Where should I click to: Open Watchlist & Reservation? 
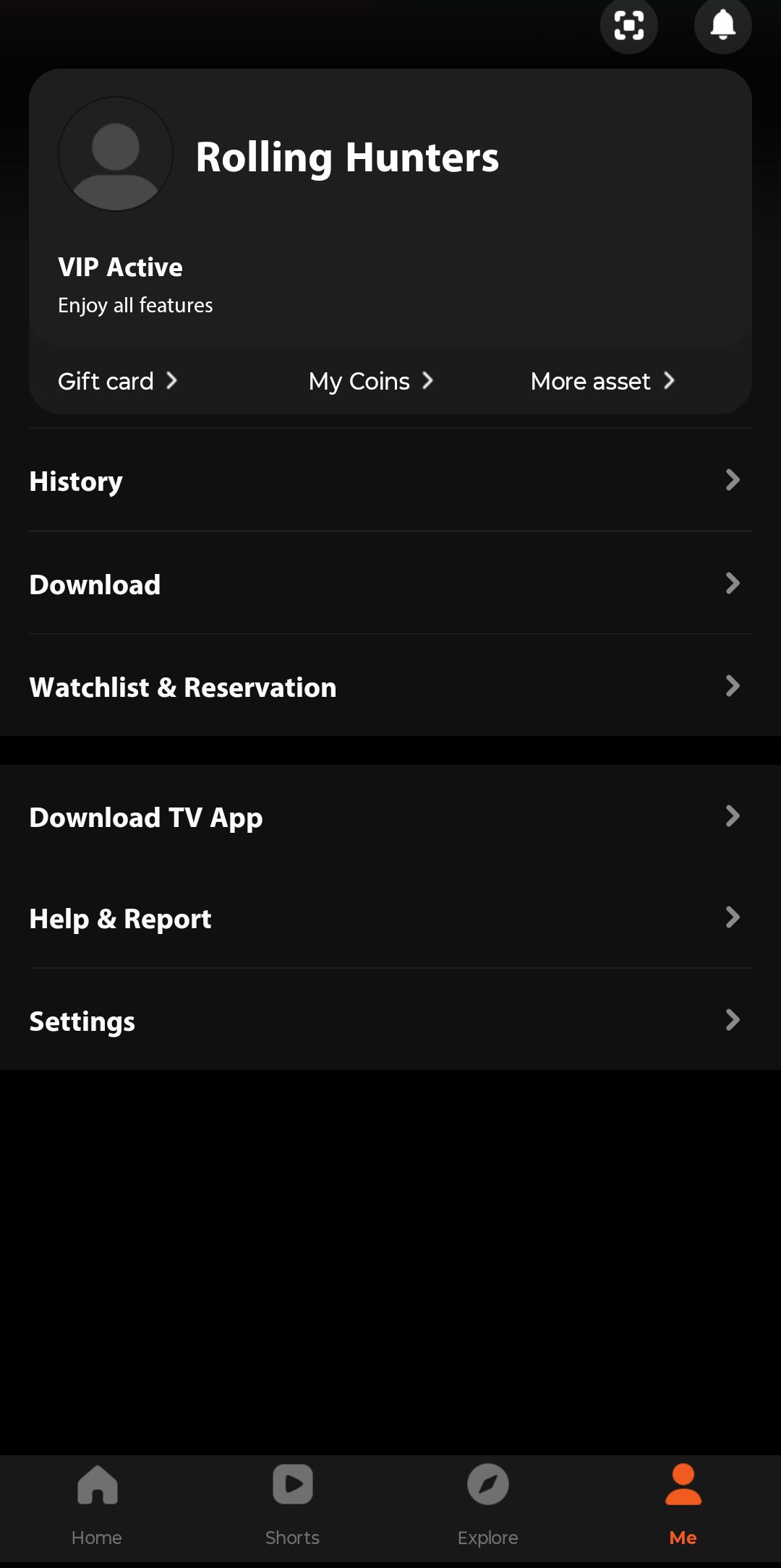point(390,686)
